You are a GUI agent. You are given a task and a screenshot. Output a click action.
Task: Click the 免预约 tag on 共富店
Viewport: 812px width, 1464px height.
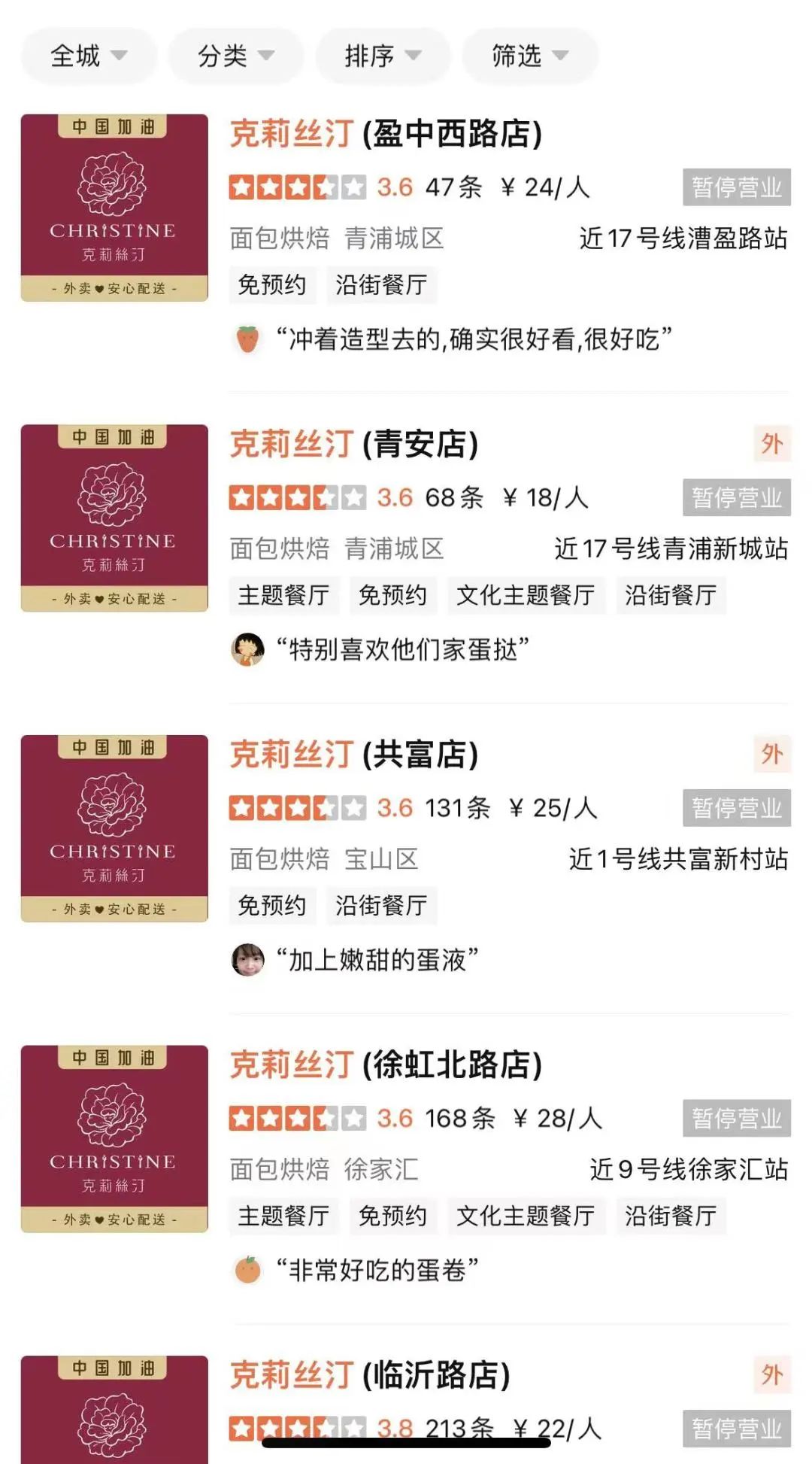[x=272, y=905]
